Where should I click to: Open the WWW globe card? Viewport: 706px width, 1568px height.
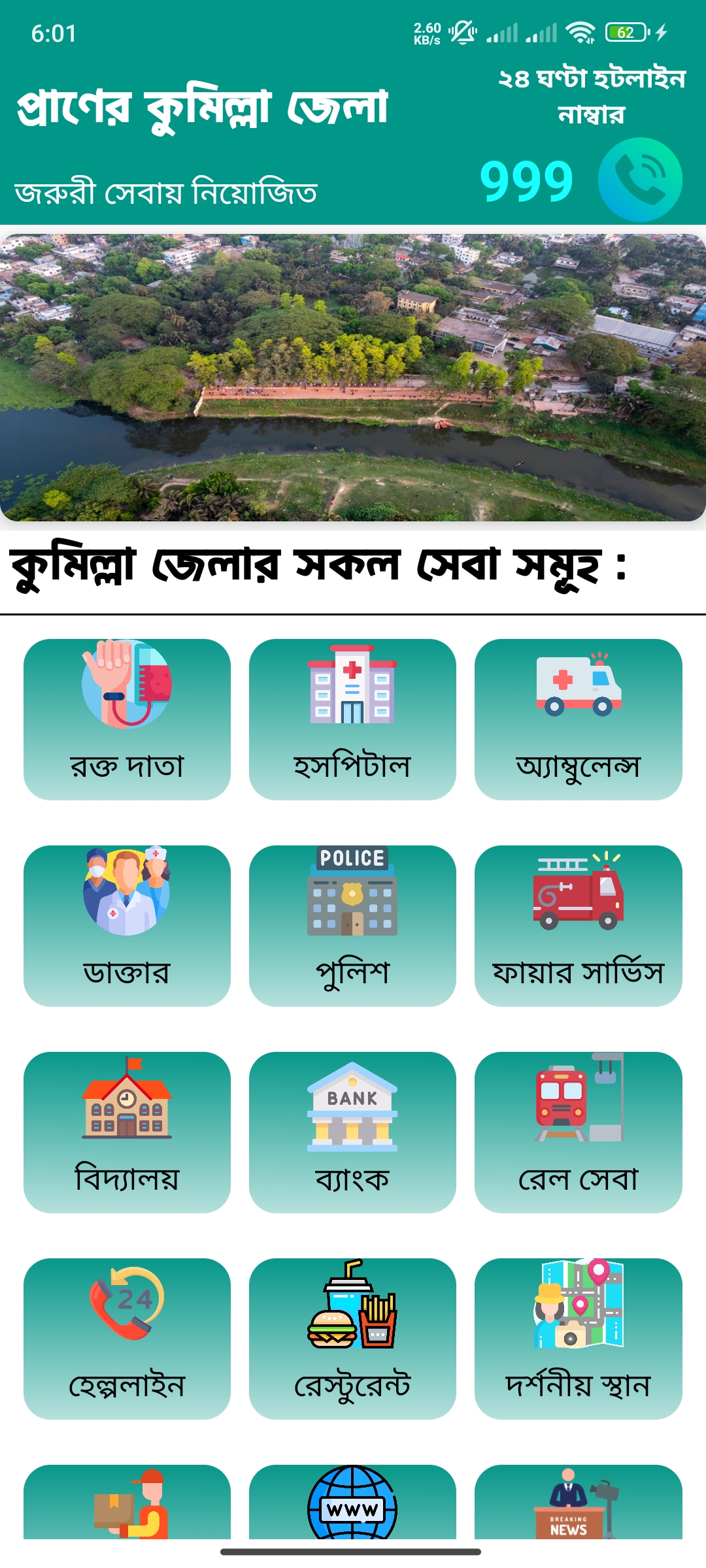pyautogui.click(x=352, y=1502)
